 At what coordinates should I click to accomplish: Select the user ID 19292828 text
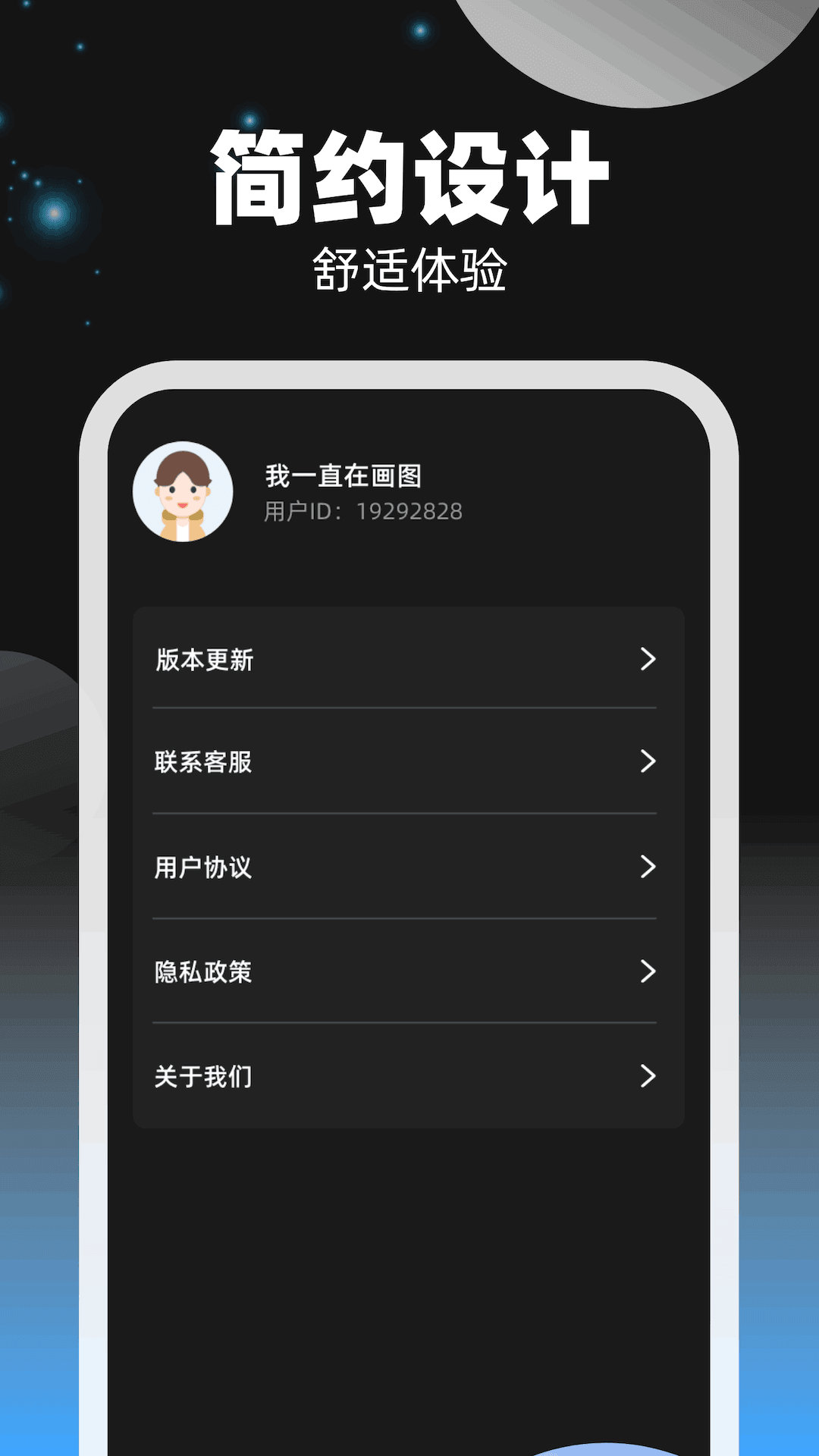click(x=412, y=511)
